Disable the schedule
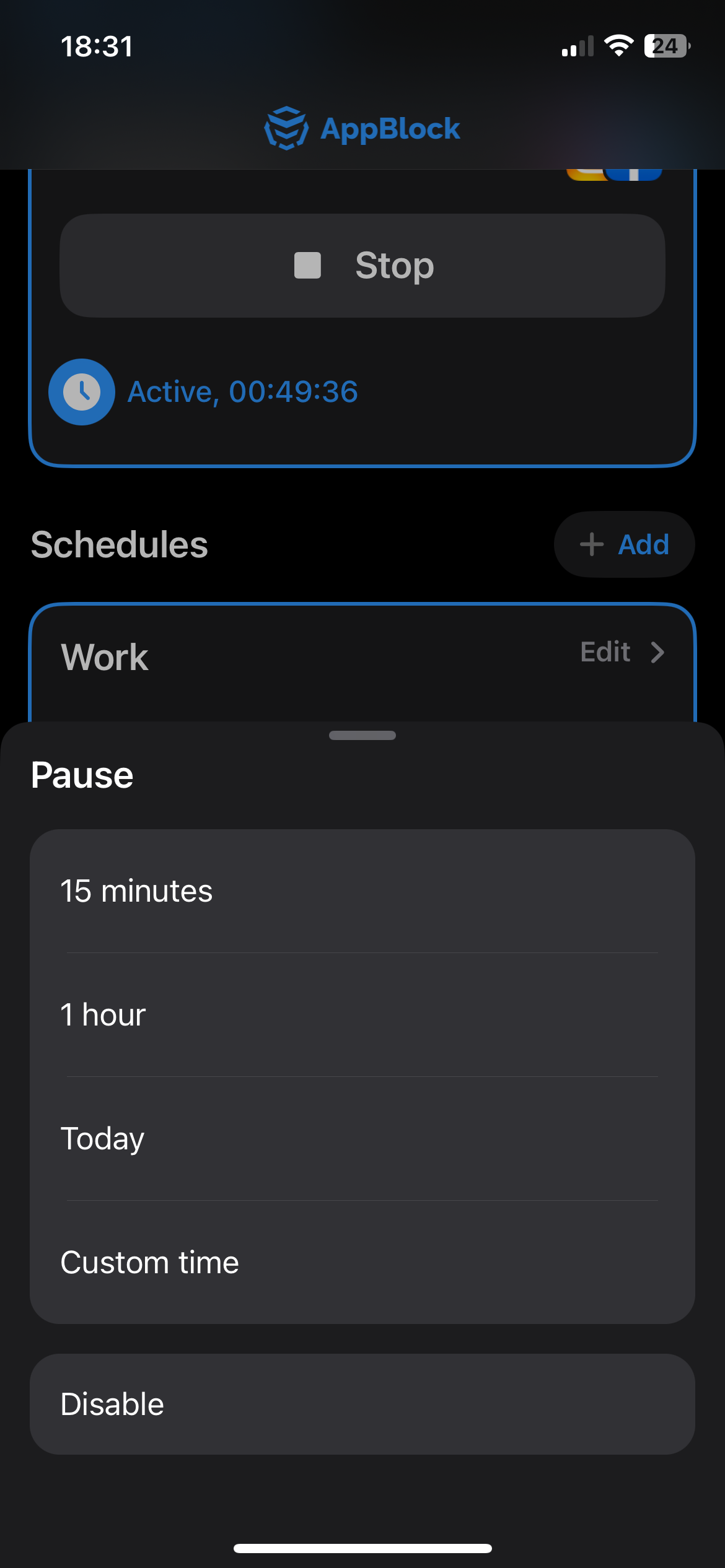 362,1404
